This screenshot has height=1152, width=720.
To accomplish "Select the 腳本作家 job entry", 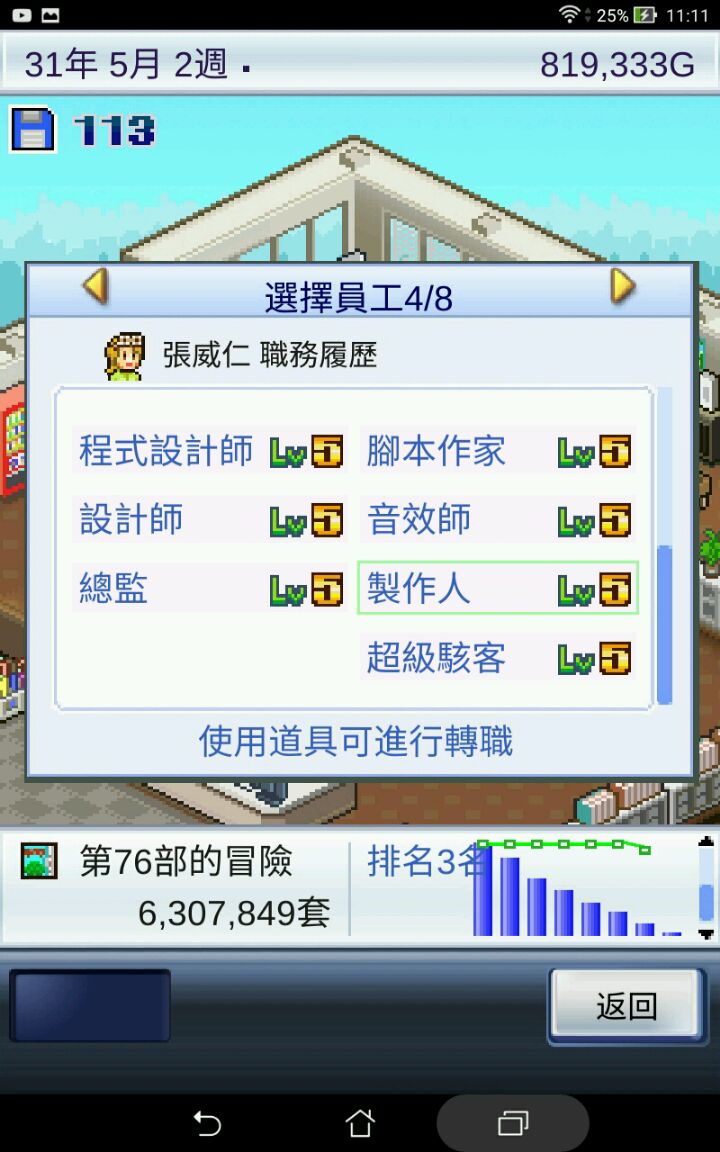I will click(x=497, y=451).
